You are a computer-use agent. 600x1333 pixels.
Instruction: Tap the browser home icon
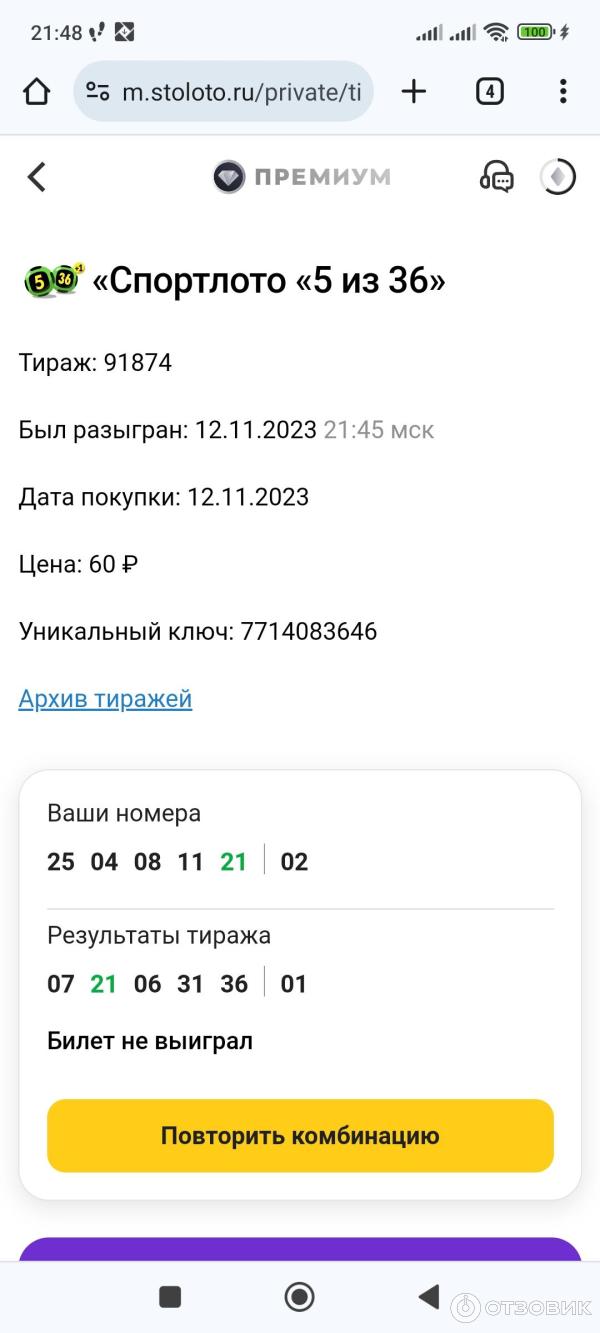click(x=36, y=92)
